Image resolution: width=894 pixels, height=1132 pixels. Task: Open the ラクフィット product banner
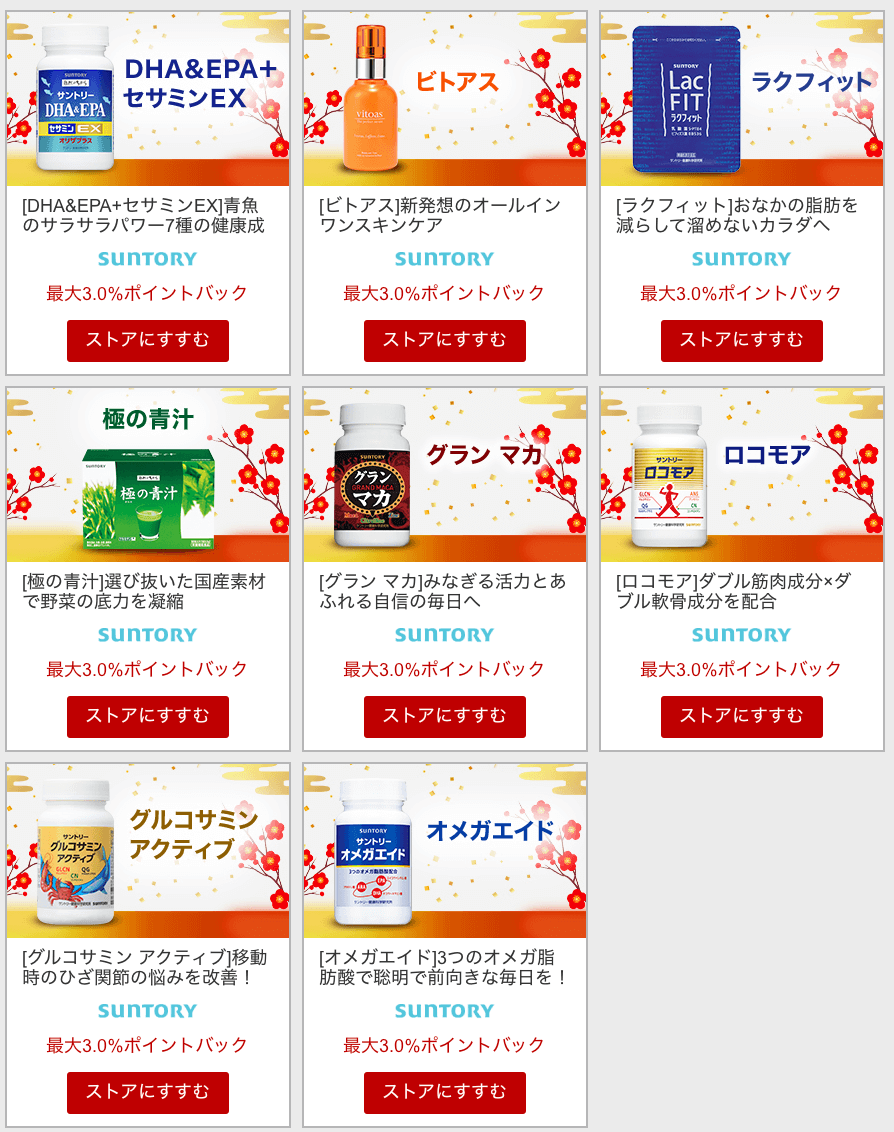742,99
